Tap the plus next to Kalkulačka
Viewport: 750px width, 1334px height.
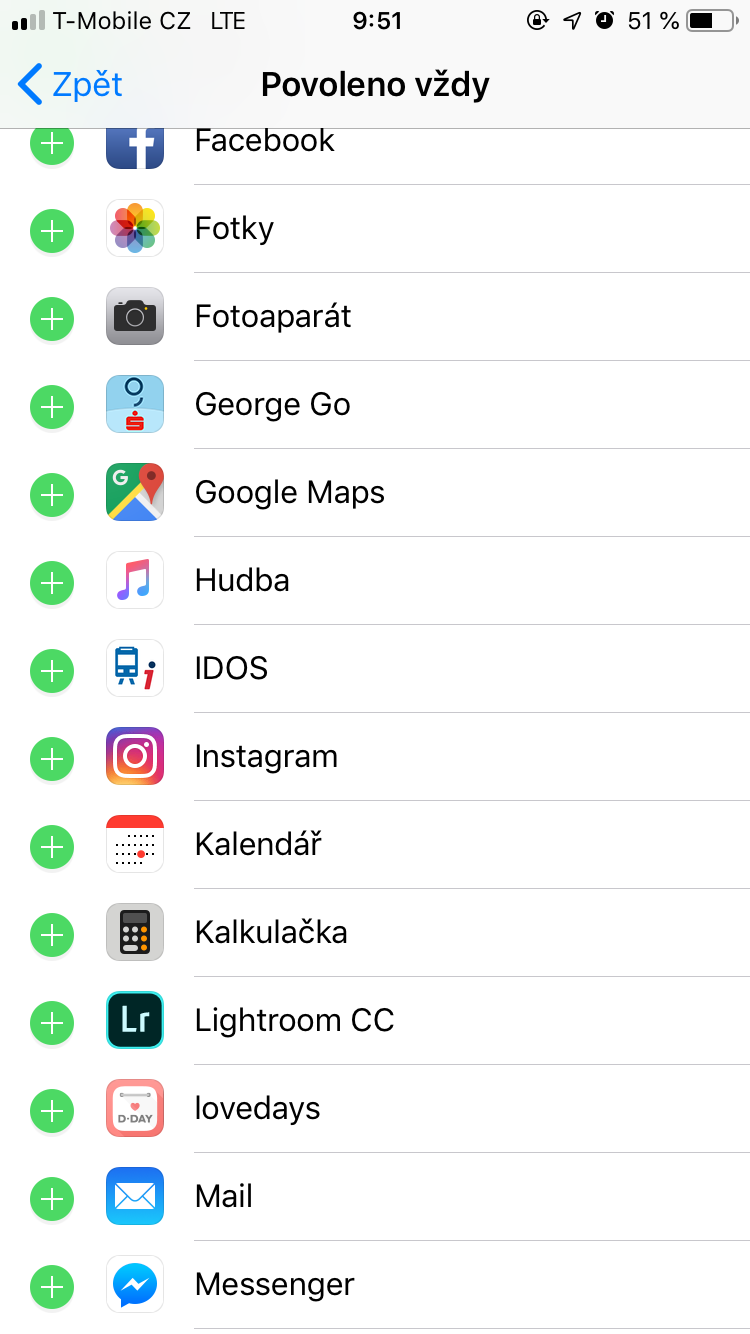[52, 935]
